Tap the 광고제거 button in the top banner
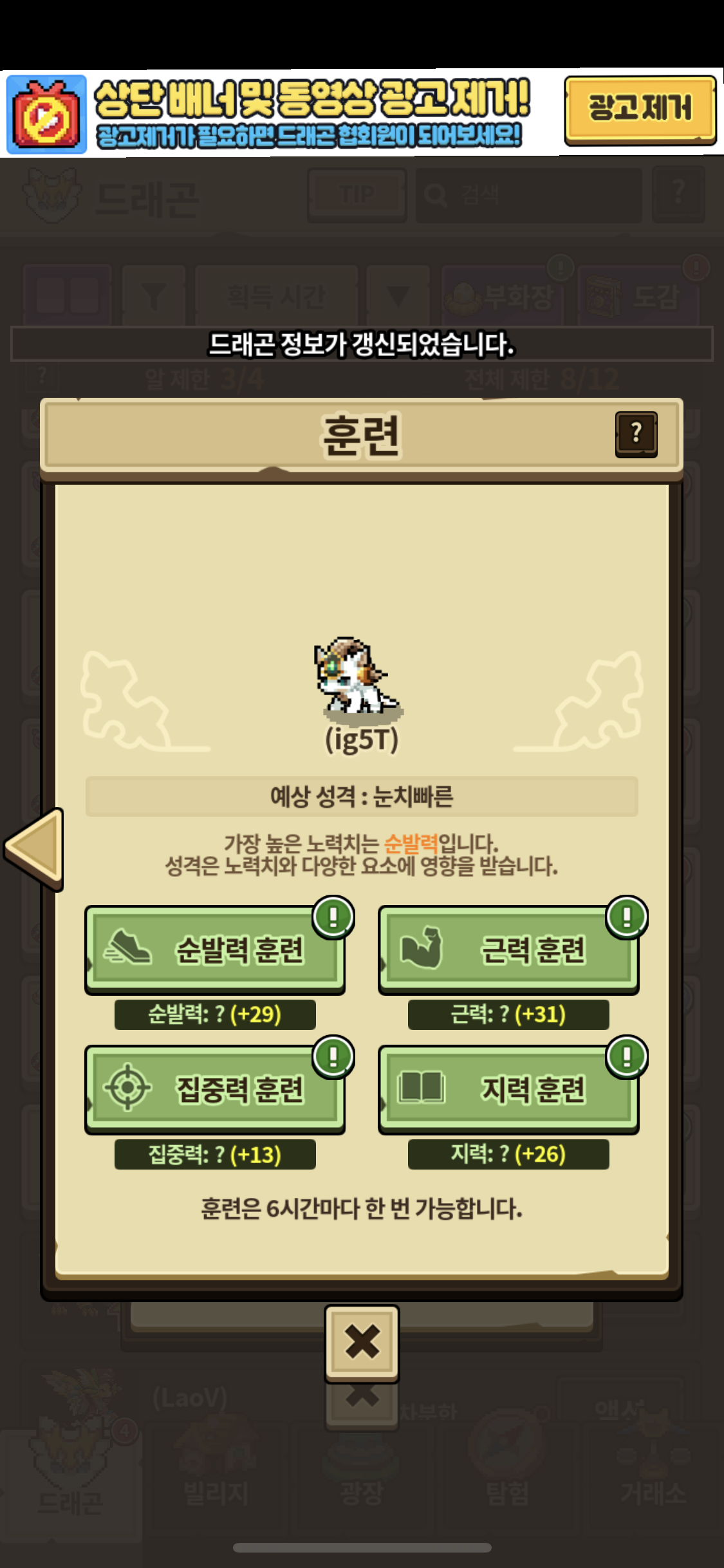Screen dimensions: 724x1568 [640, 109]
